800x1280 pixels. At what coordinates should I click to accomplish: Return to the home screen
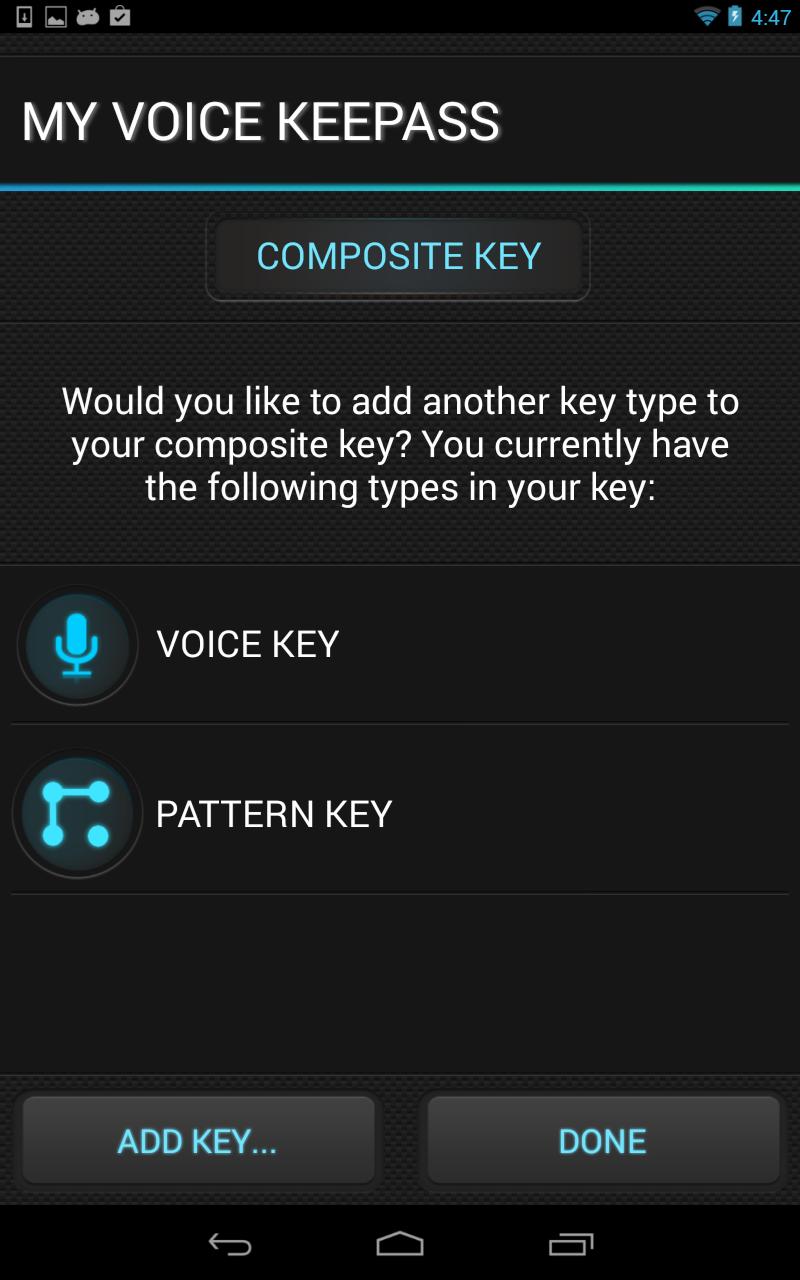(400, 1244)
